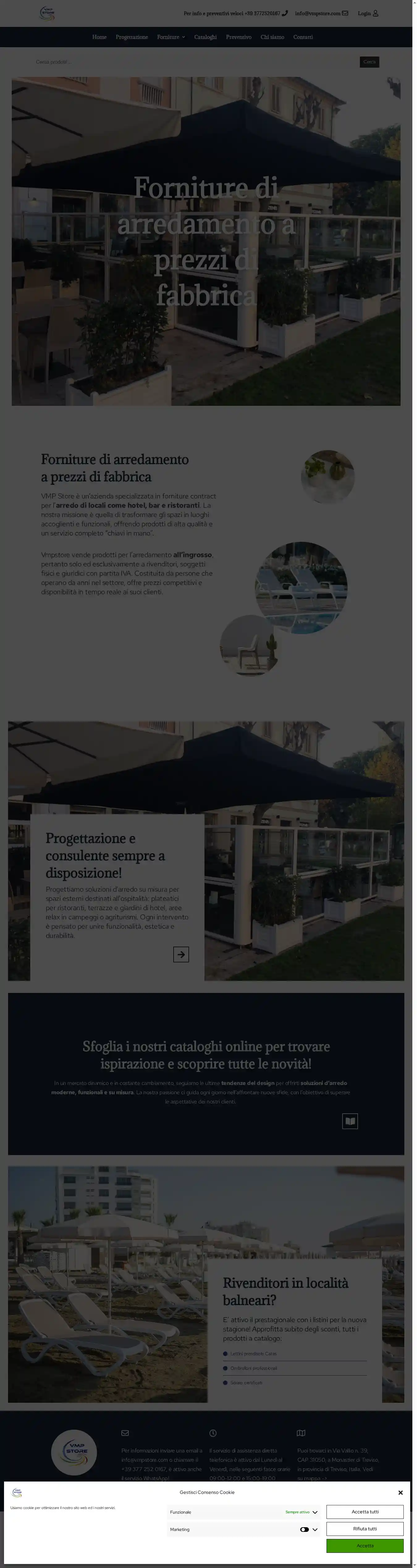Expand the Marketing cookie section
Screen dimensions: 417x1568
(x=315, y=1529)
